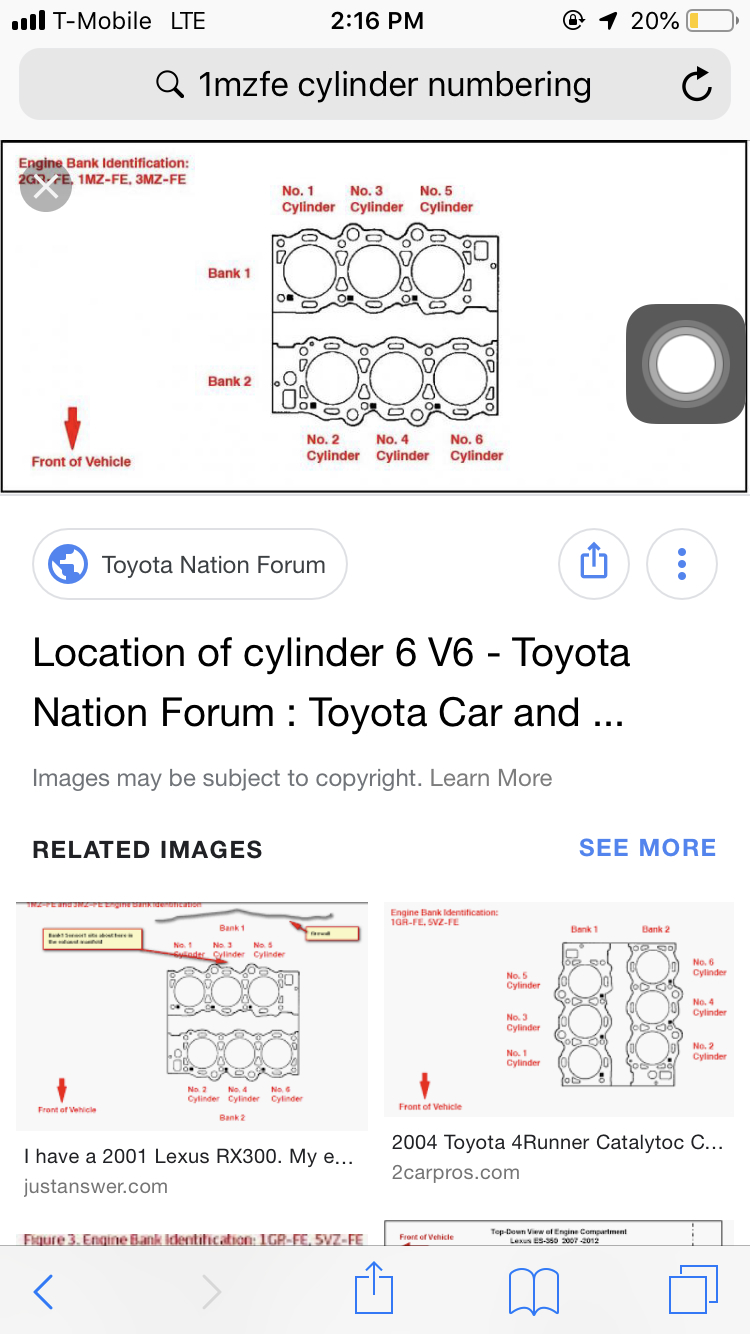Open Safari bookmarks

coord(532,1292)
